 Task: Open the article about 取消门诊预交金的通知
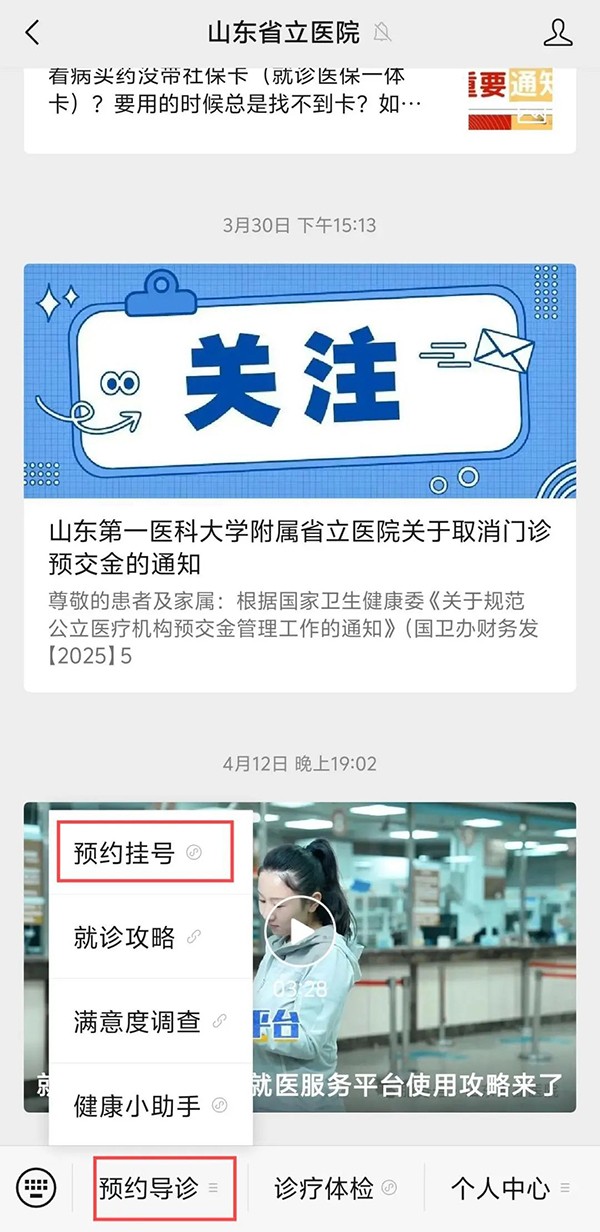[x=299, y=545]
